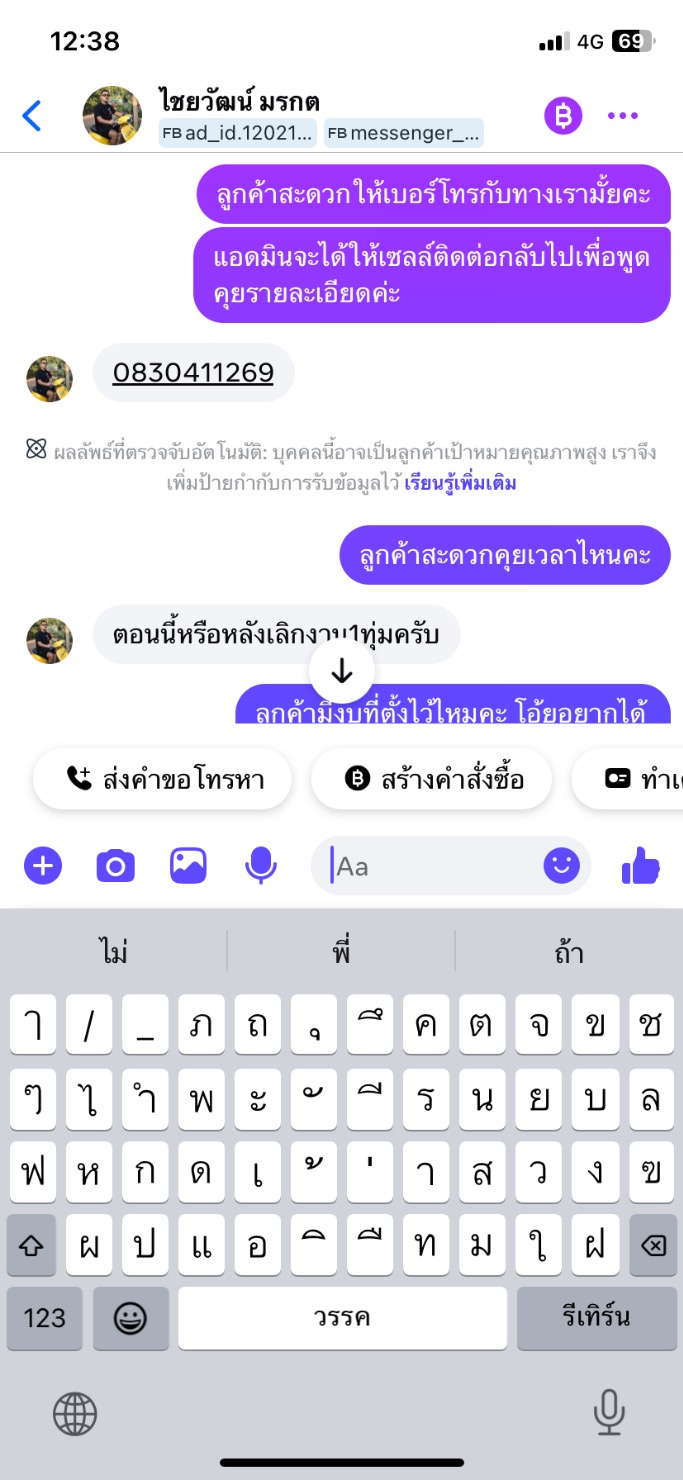The height and width of the screenshot is (1480, 683).
Task: Switch keyboard language with globe key
Action: click(x=75, y=1414)
